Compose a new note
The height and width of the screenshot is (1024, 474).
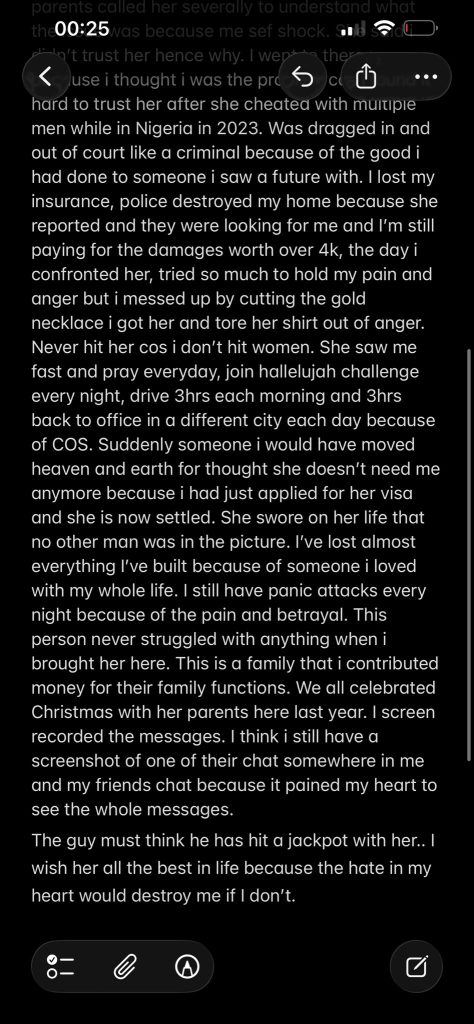point(417,966)
